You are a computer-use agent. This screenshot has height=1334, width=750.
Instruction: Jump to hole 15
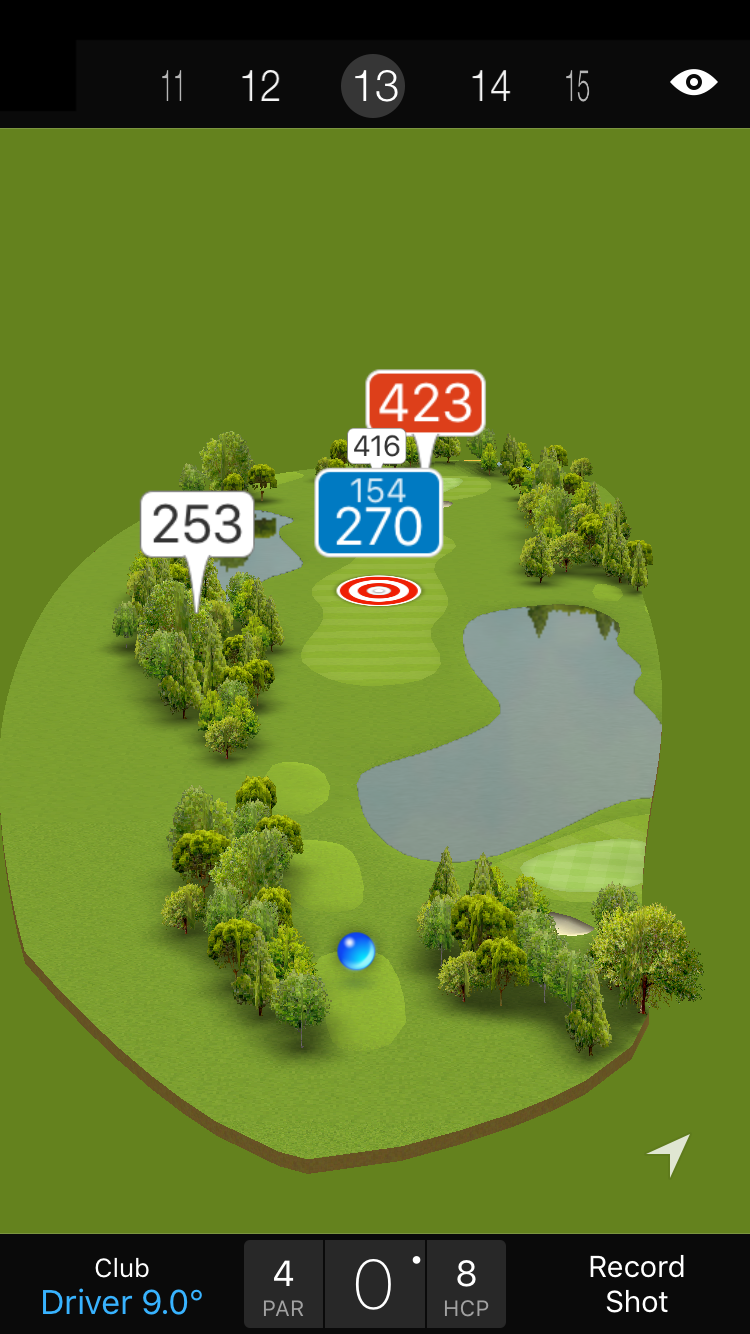[577, 86]
